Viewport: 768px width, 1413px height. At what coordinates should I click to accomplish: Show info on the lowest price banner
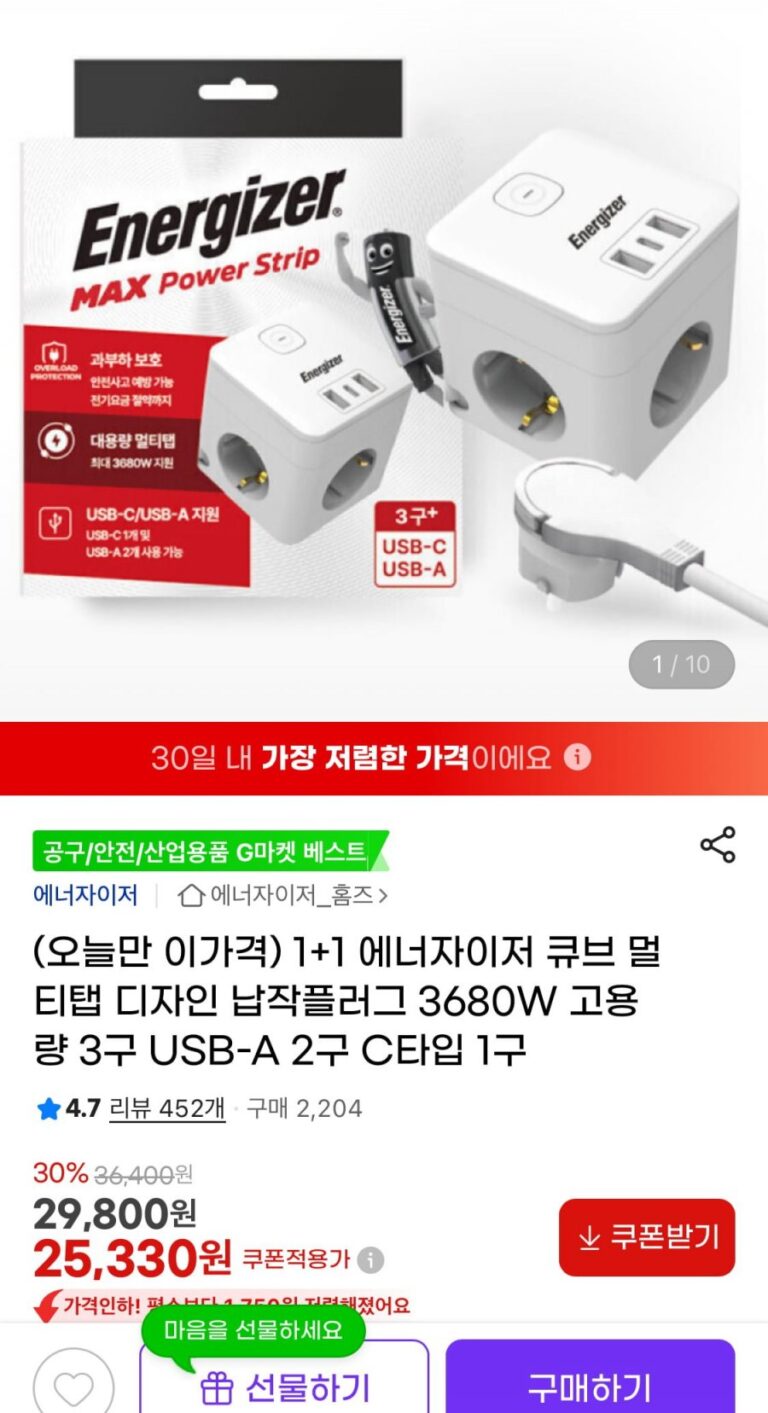577,757
